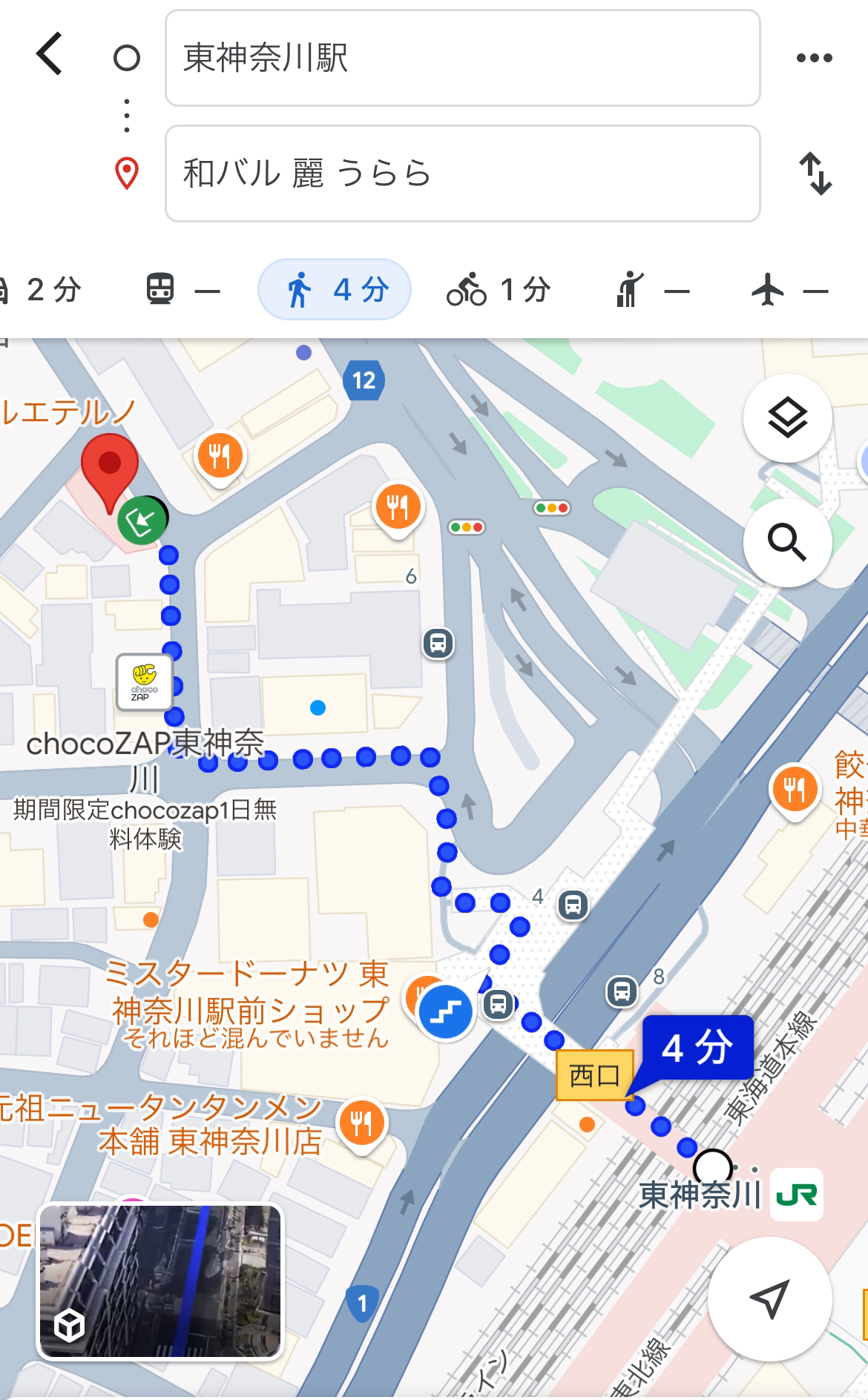Switch to cycling mode 1 分
The height and width of the screenshot is (1400, 868).
[x=499, y=290]
